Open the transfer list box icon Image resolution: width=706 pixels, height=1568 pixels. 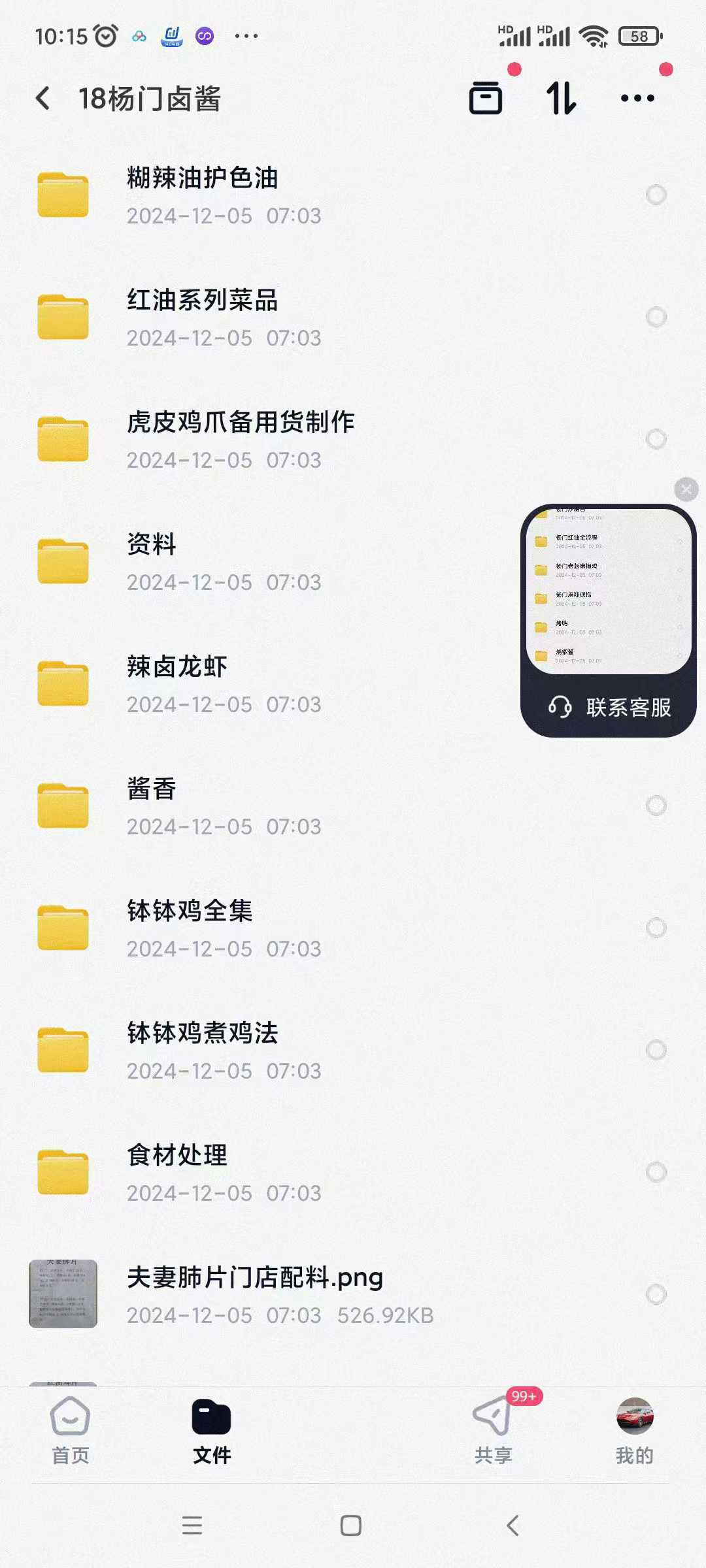[486, 99]
